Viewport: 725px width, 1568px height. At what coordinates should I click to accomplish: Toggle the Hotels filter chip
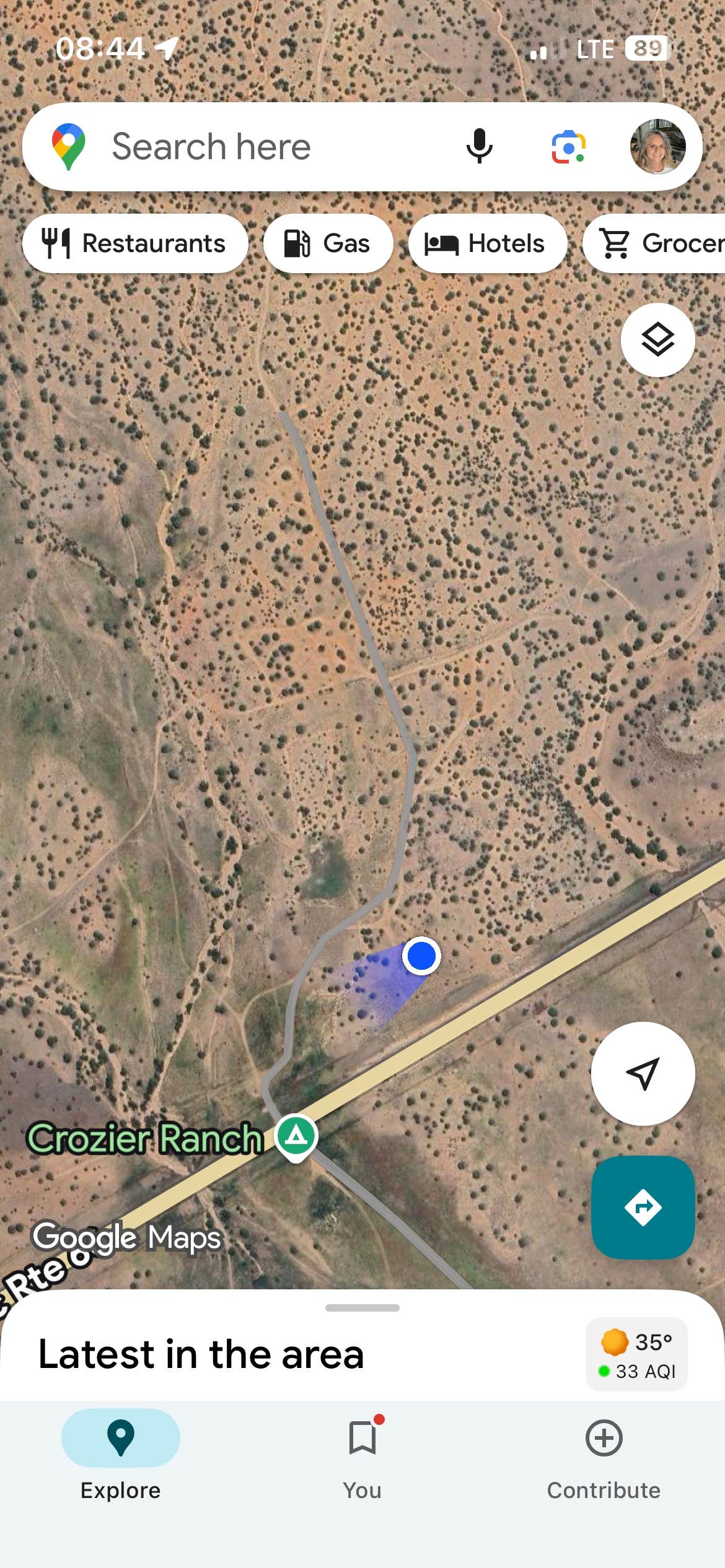pos(487,243)
